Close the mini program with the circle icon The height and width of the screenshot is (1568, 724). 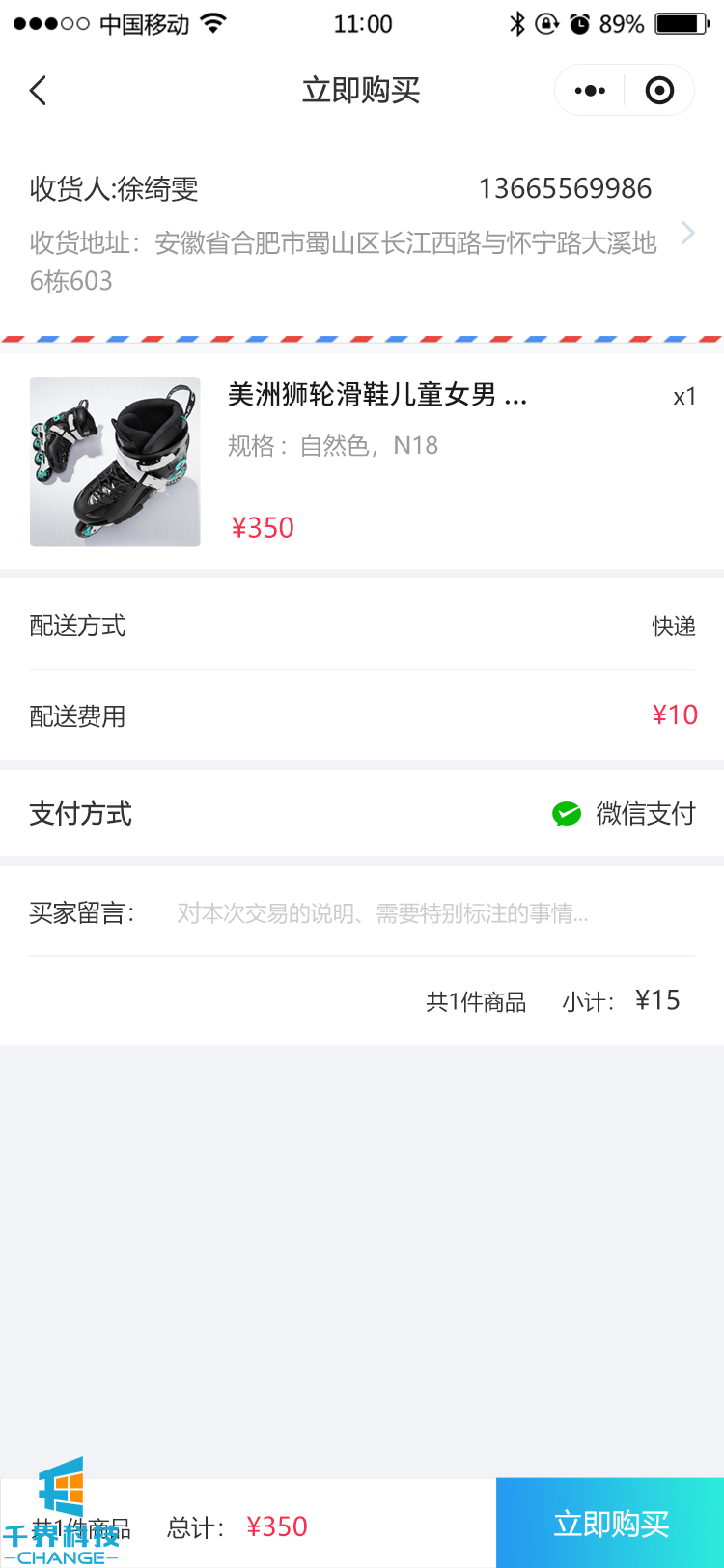pyautogui.click(x=659, y=91)
